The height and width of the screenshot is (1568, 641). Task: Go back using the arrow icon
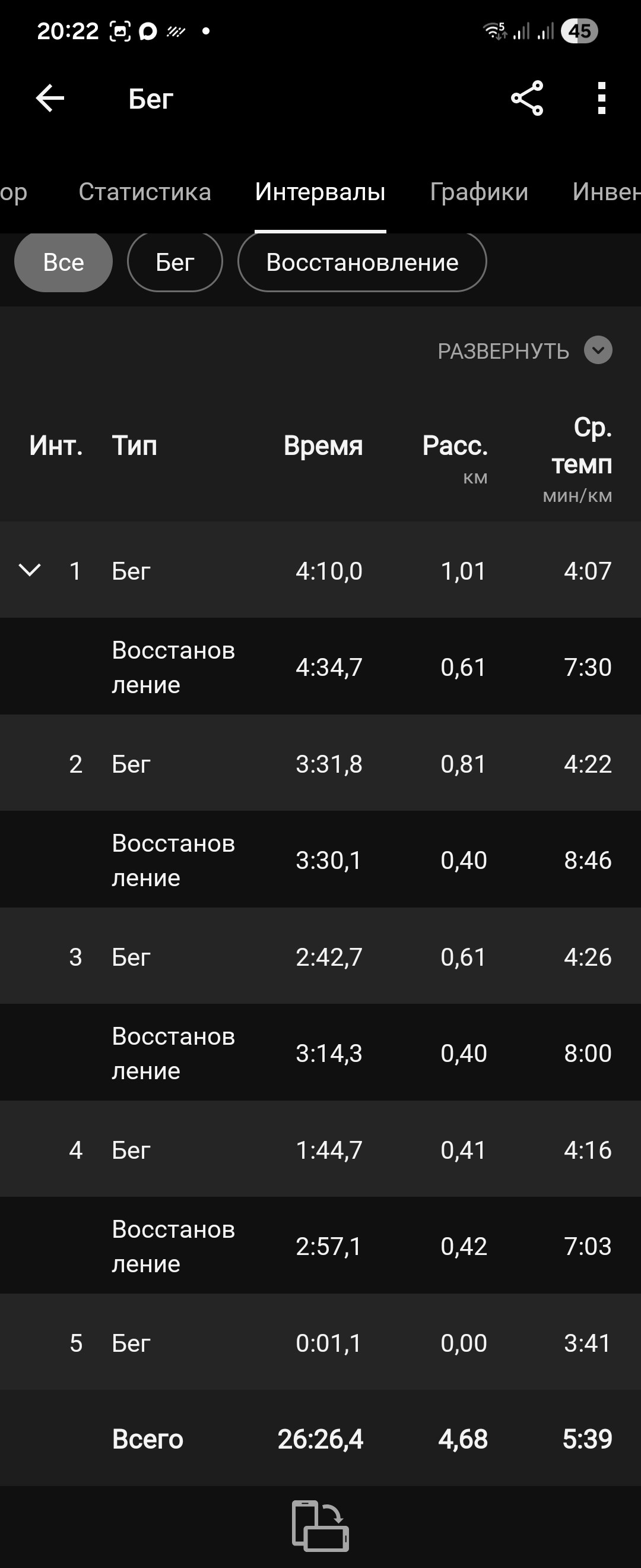click(50, 98)
